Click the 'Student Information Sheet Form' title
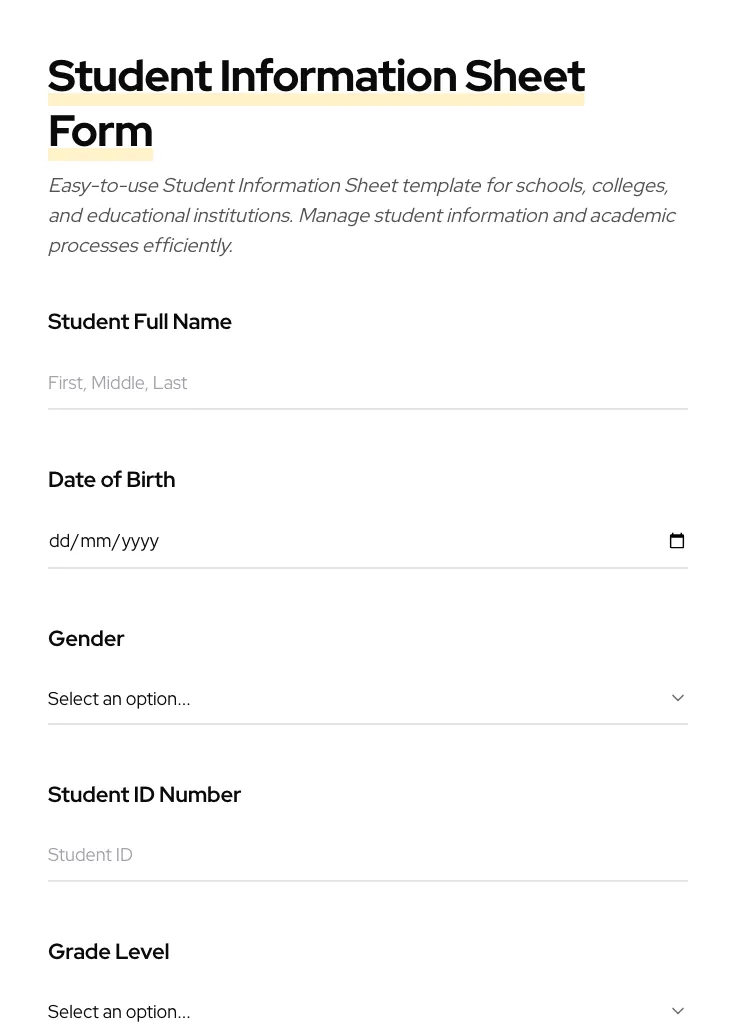The width and height of the screenshot is (736, 1024). pos(316,102)
